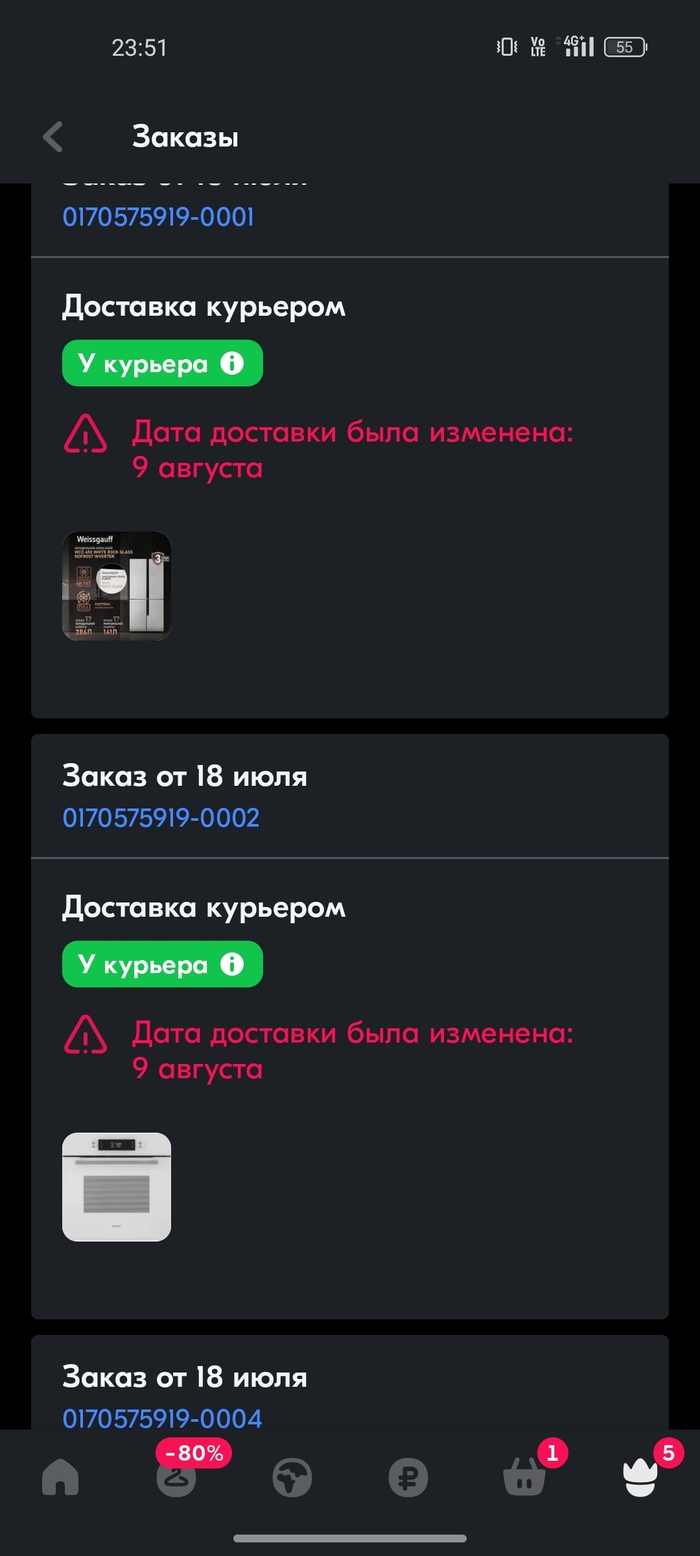Open order number 0170575919-0004

click(162, 1418)
